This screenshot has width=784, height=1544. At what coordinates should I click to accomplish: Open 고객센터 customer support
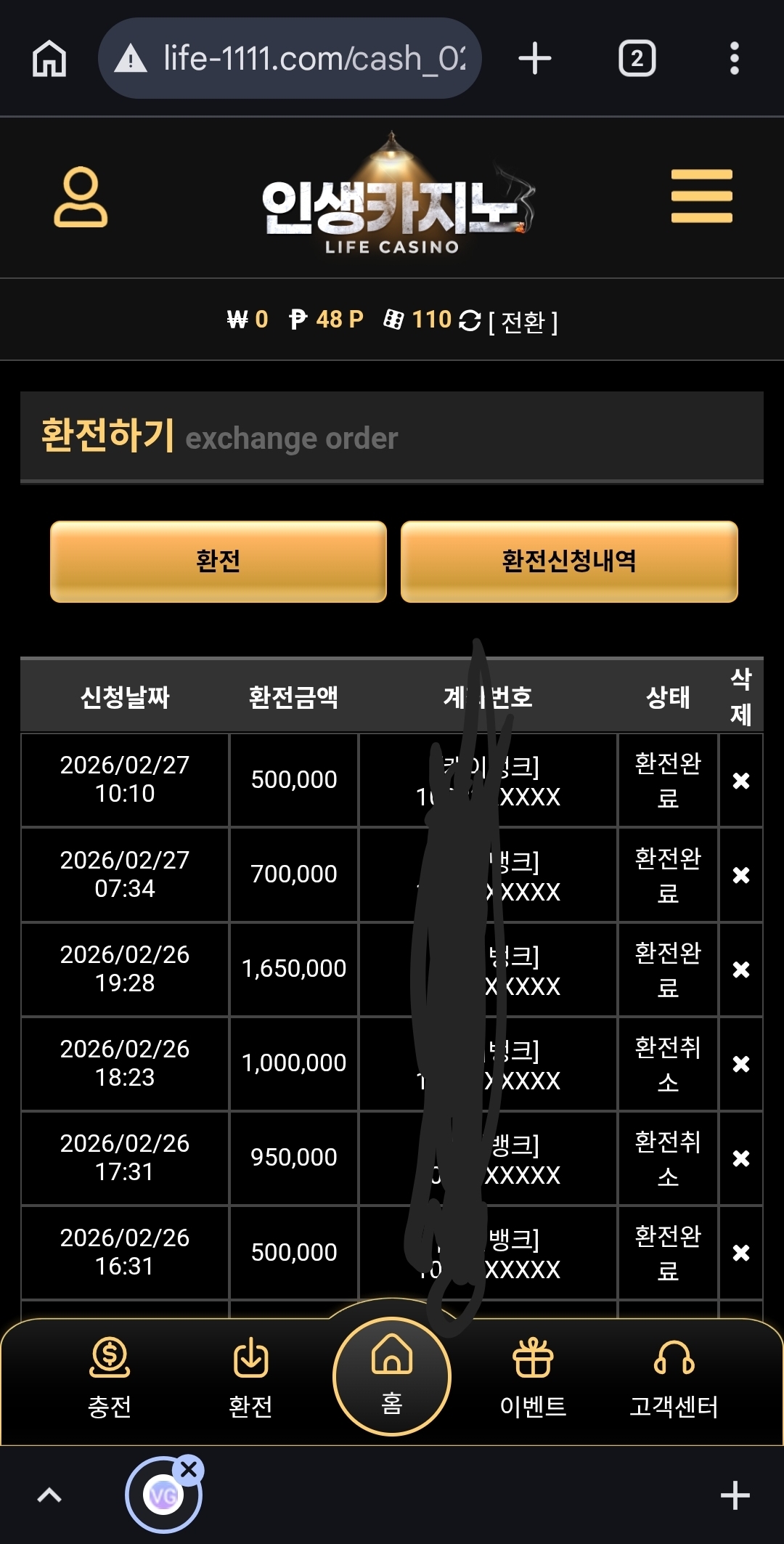674,1378
